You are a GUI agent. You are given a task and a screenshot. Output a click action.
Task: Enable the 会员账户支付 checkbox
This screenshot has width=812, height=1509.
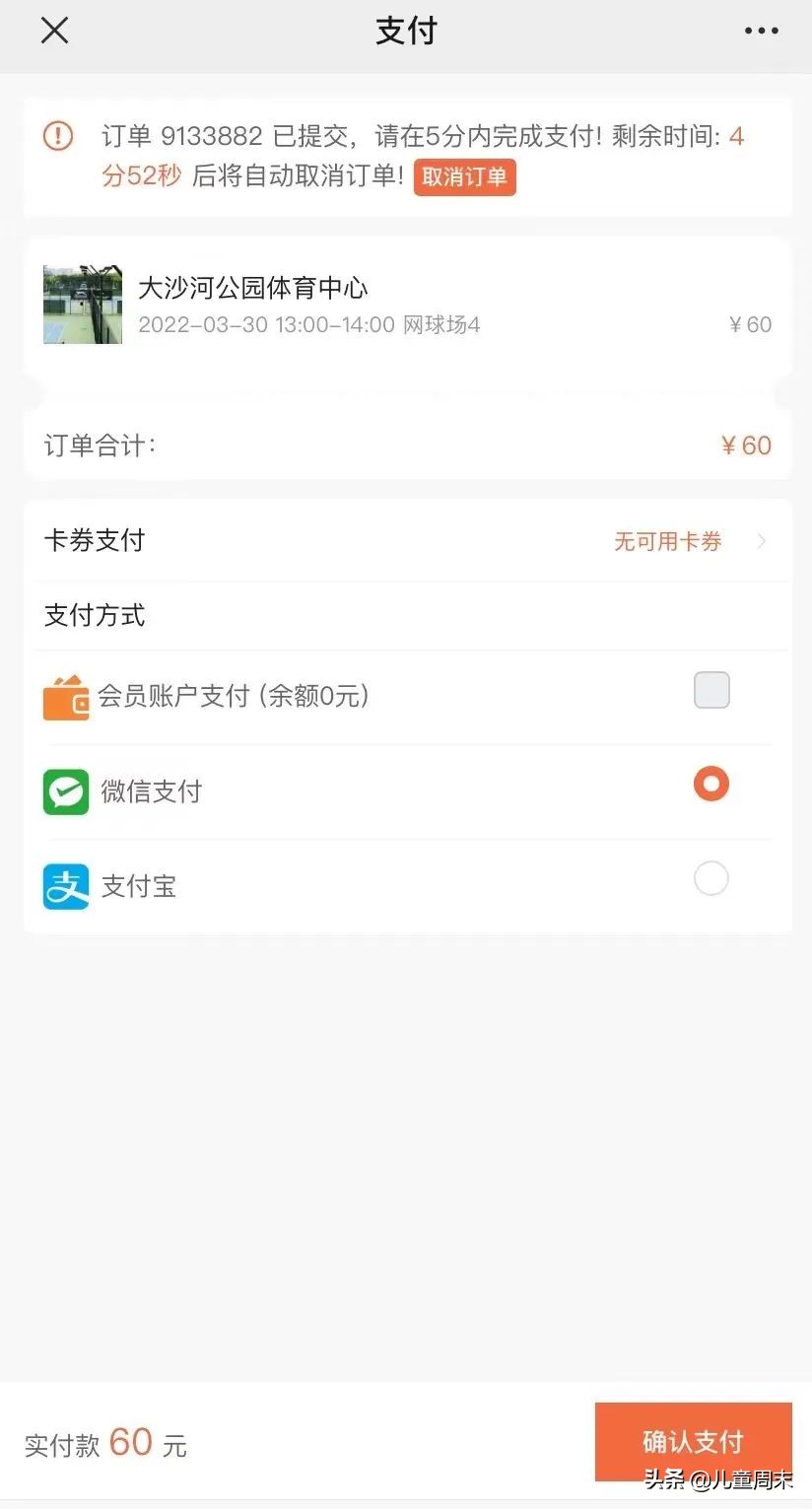click(x=710, y=690)
